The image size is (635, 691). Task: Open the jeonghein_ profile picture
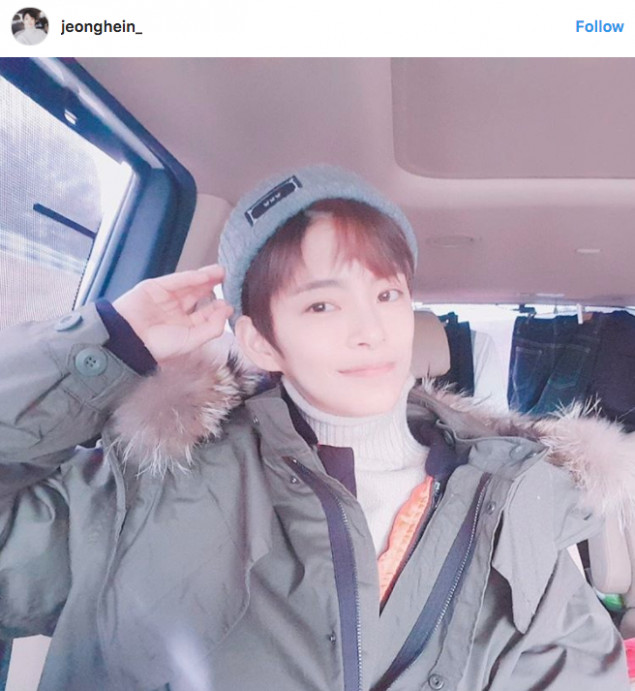pyautogui.click(x=29, y=27)
